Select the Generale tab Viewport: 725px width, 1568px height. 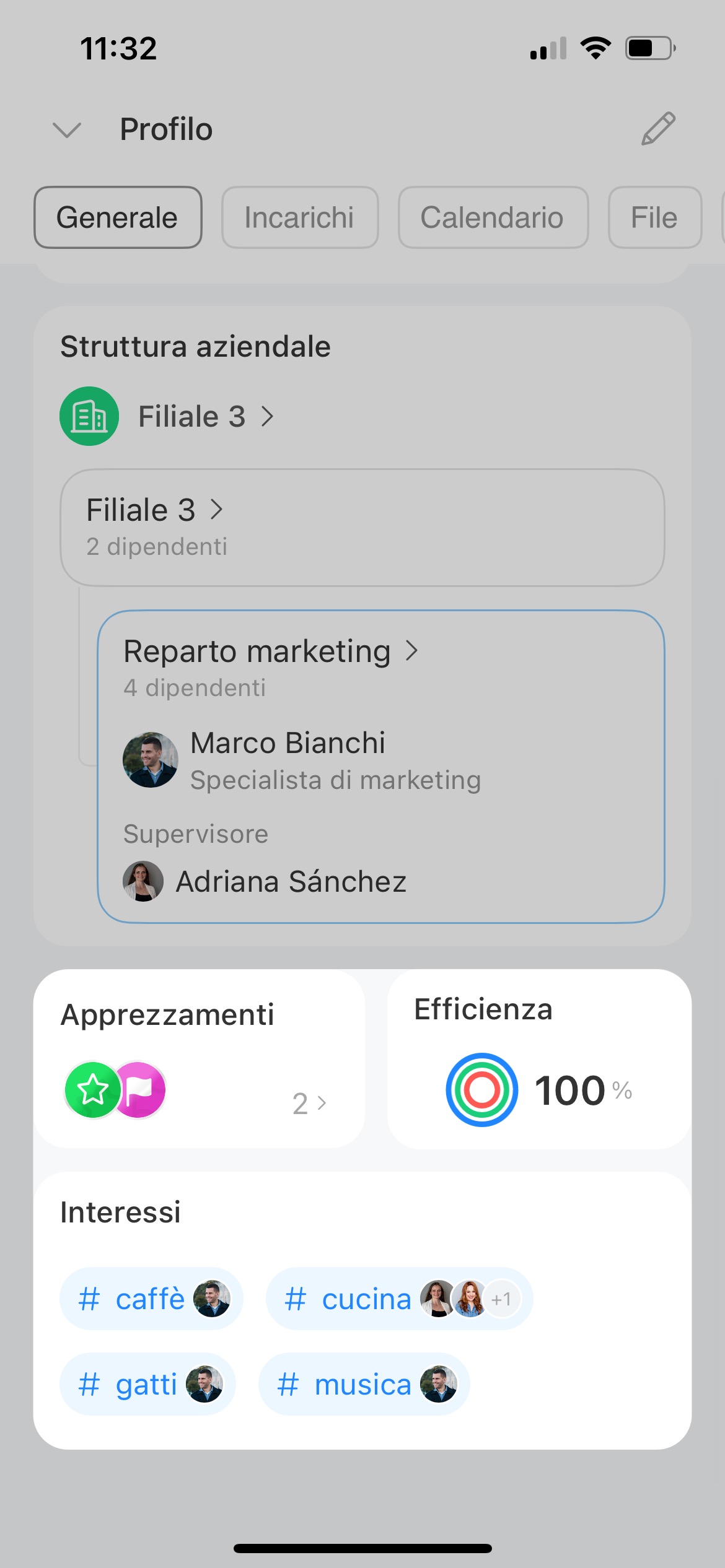(118, 217)
